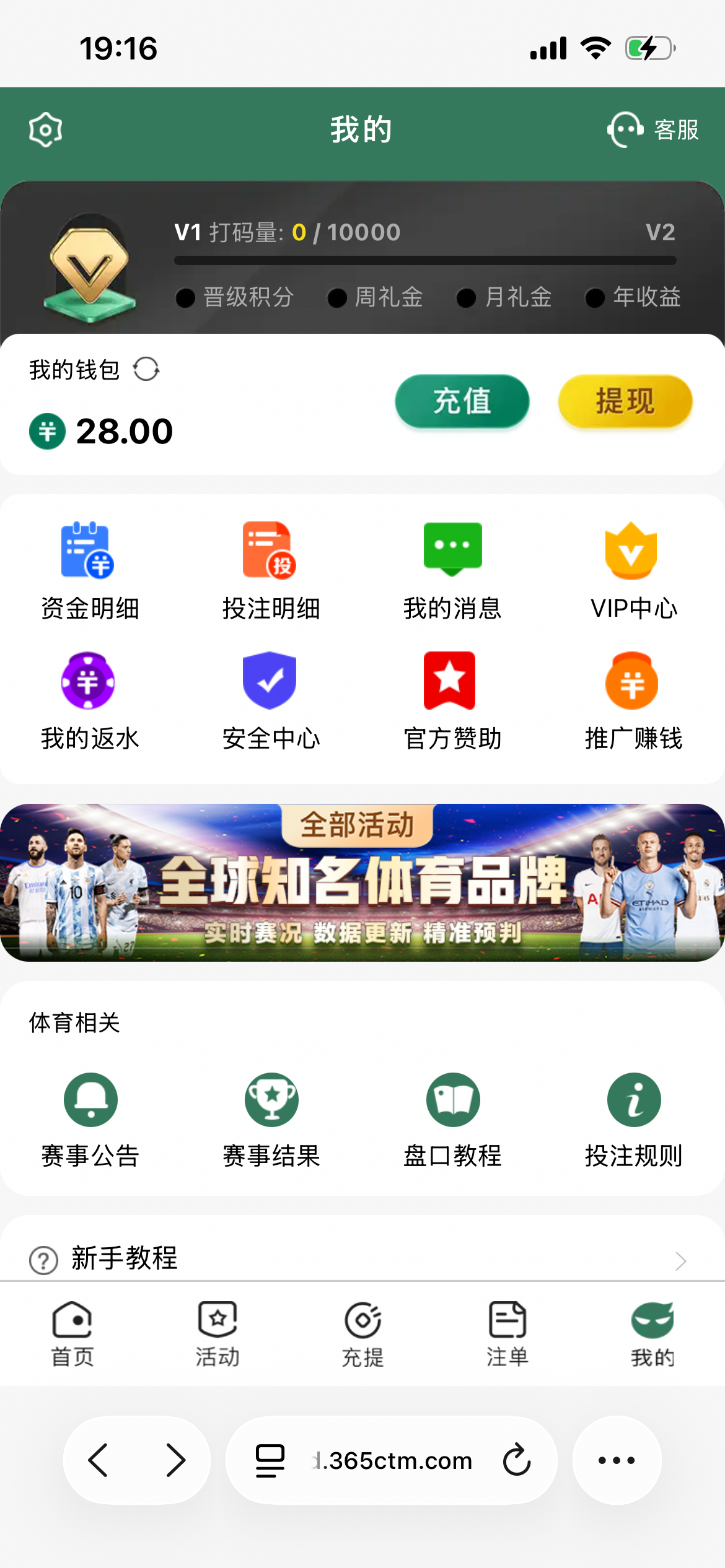The width and height of the screenshot is (725, 1568).
Task: Open 投注明细 bet details
Action: [271, 570]
